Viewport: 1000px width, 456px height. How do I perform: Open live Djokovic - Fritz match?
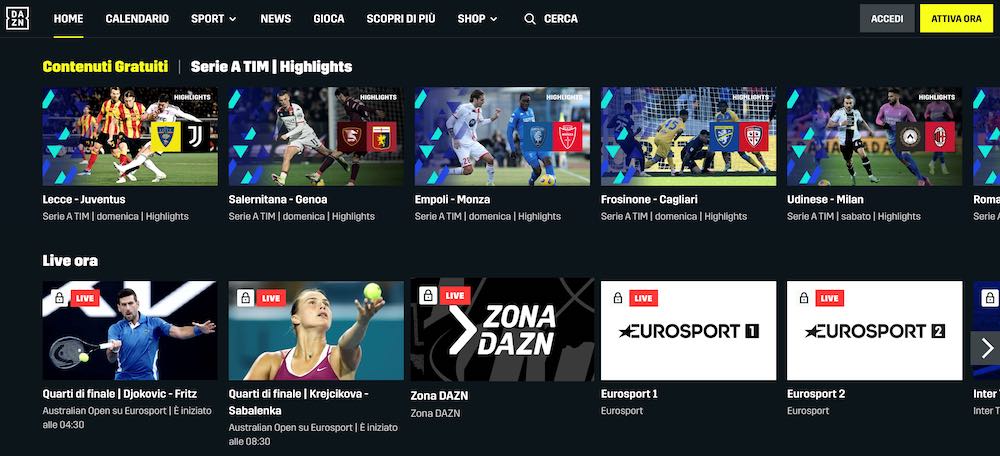coord(130,330)
